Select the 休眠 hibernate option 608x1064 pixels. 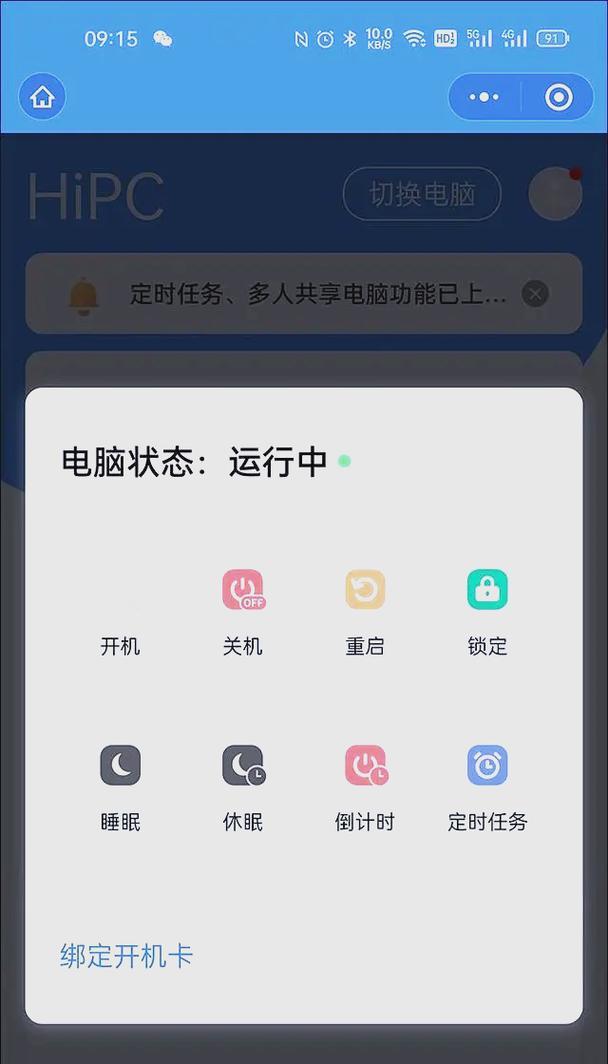coord(243,786)
